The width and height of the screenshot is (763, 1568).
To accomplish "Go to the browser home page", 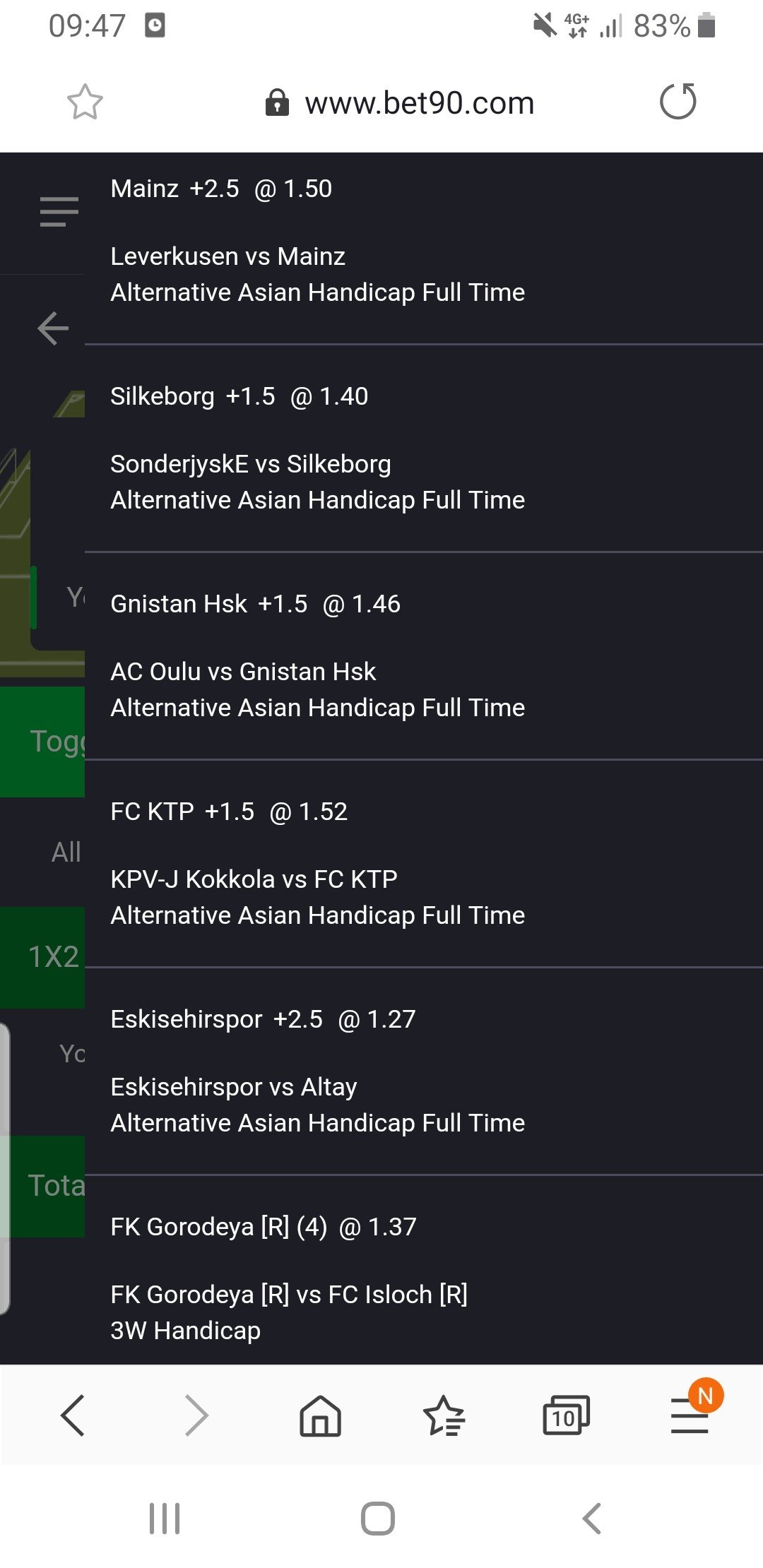I will click(320, 1415).
